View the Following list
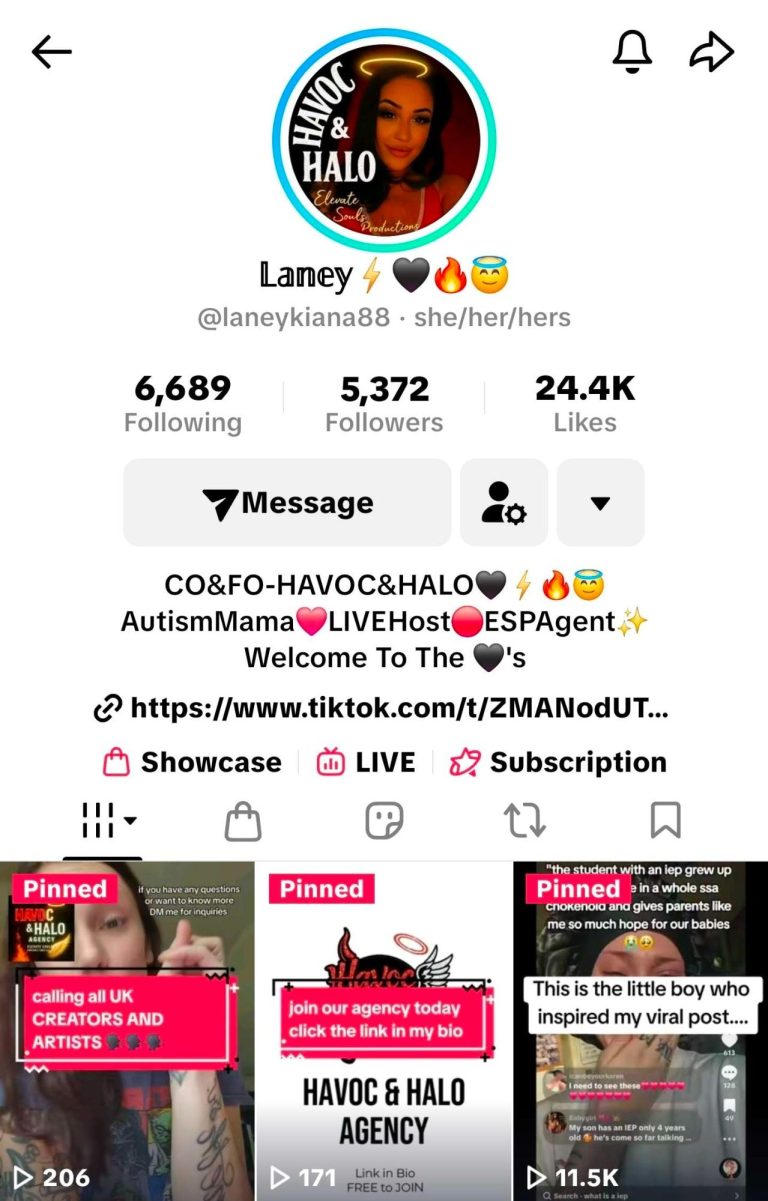 183,403
